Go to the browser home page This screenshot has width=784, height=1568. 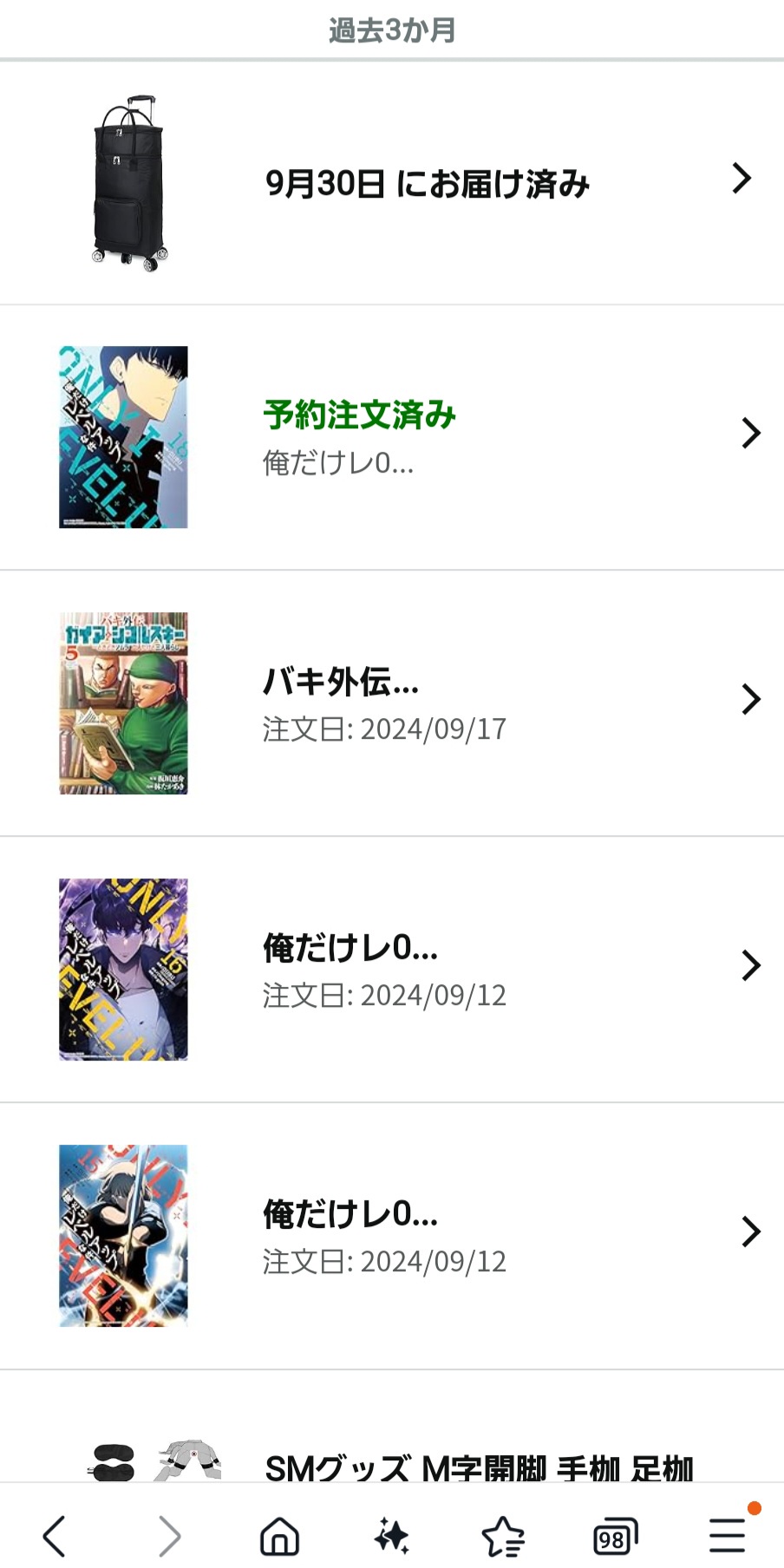click(x=279, y=1536)
